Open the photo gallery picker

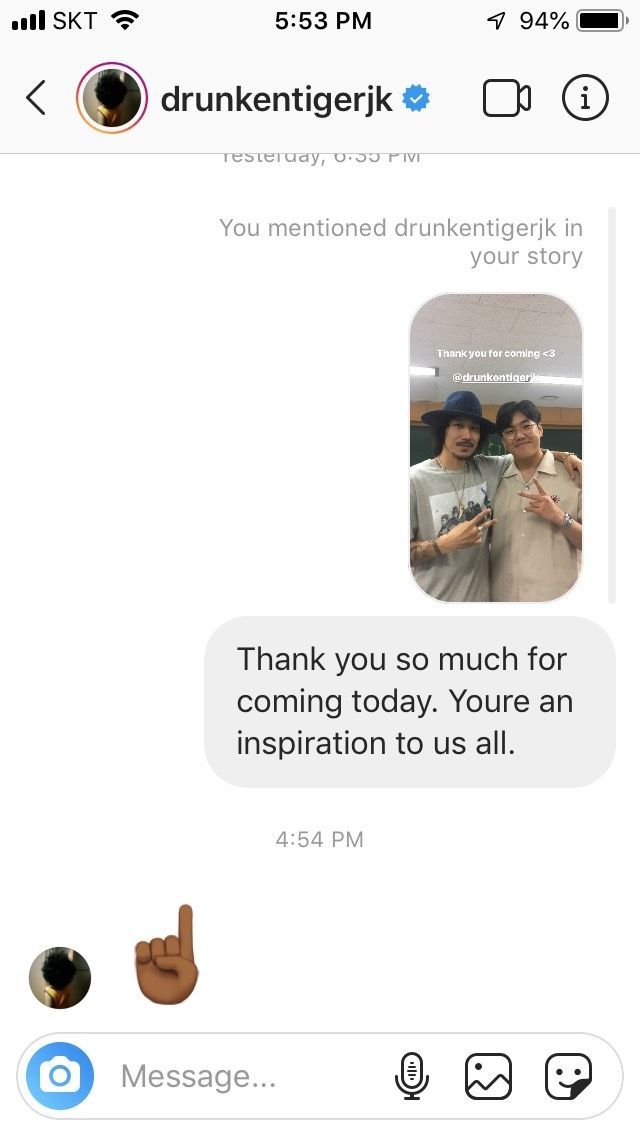tap(488, 1077)
